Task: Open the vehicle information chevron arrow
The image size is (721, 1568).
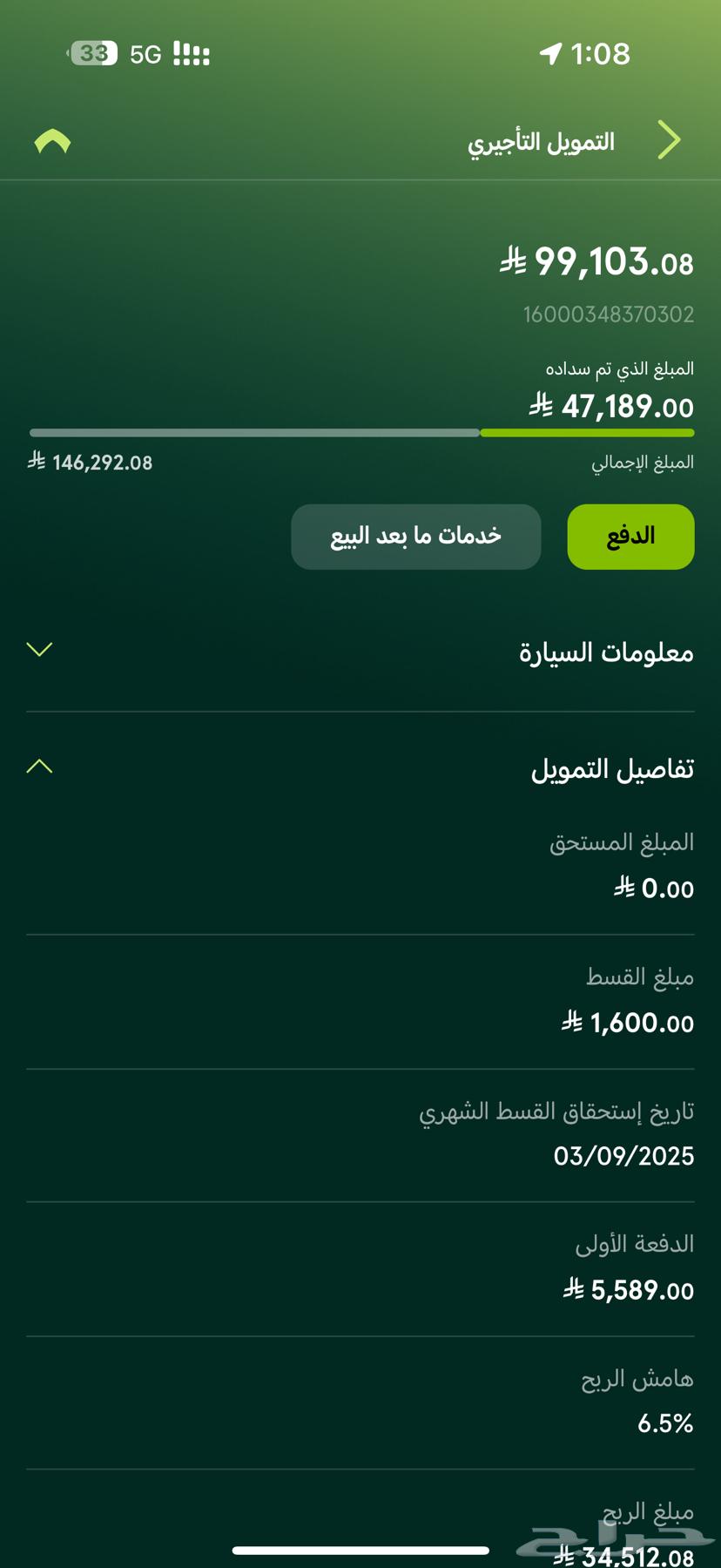Action: 38,649
